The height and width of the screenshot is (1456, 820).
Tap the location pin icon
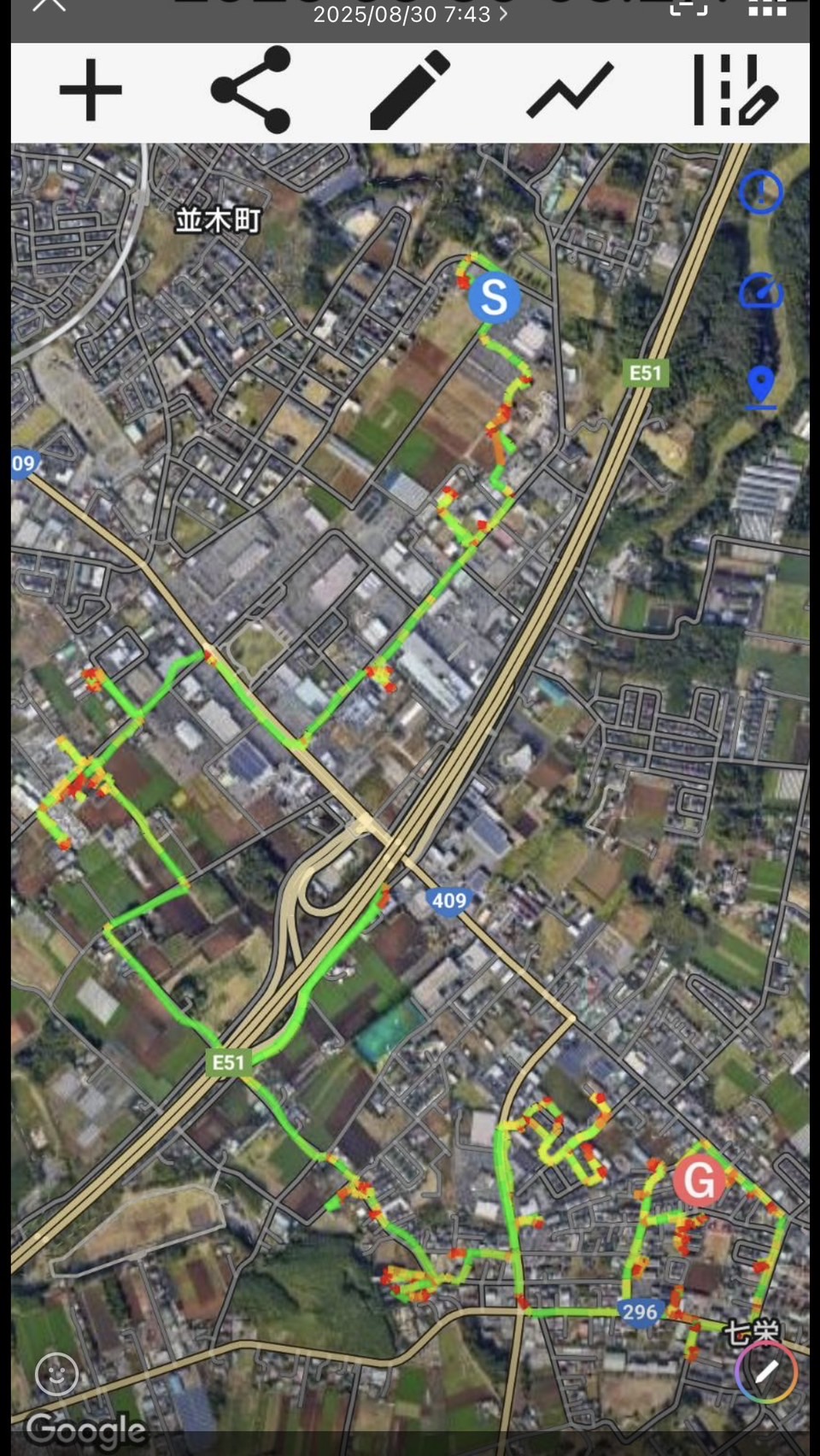[x=760, y=387]
